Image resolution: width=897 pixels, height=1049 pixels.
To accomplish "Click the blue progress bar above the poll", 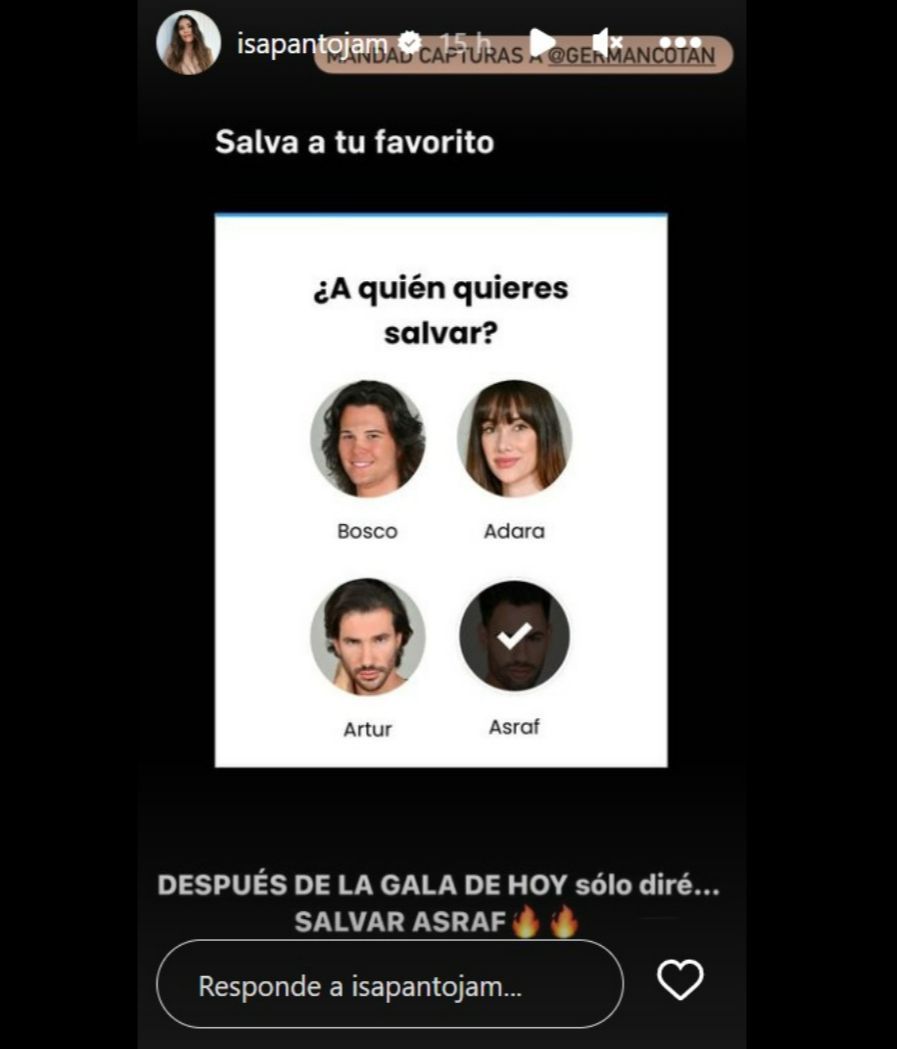I will (x=440, y=211).
